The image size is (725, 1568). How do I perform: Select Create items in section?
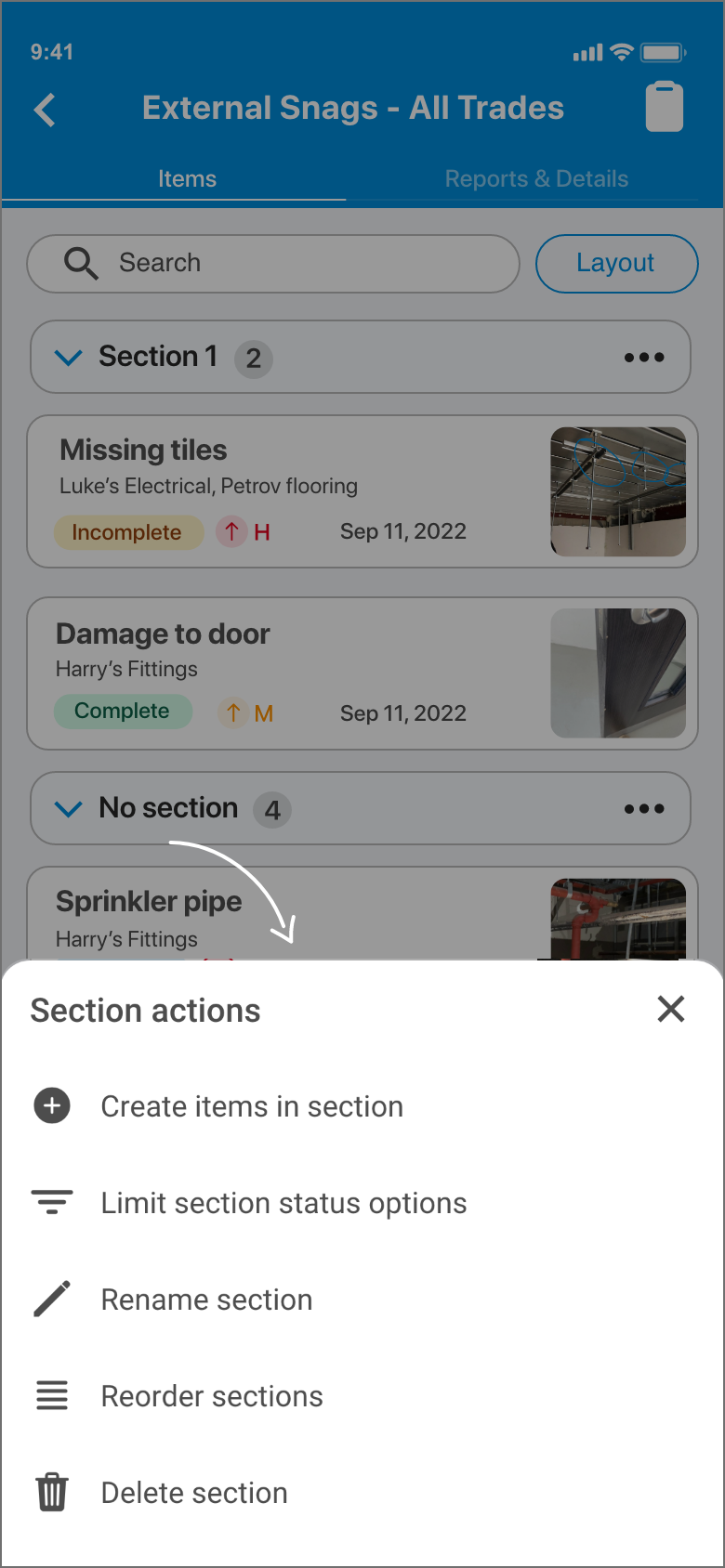251,1106
